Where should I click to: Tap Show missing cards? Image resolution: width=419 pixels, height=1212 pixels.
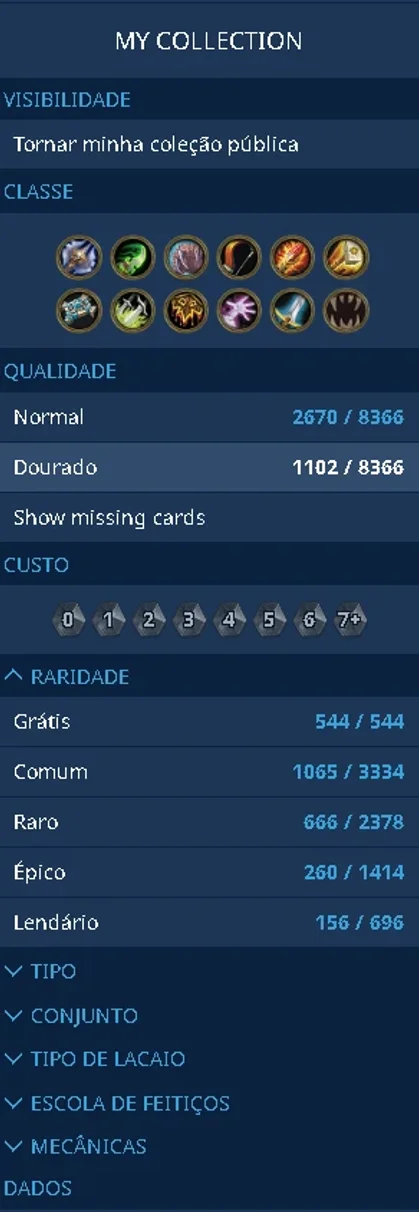pyautogui.click(x=209, y=517)
